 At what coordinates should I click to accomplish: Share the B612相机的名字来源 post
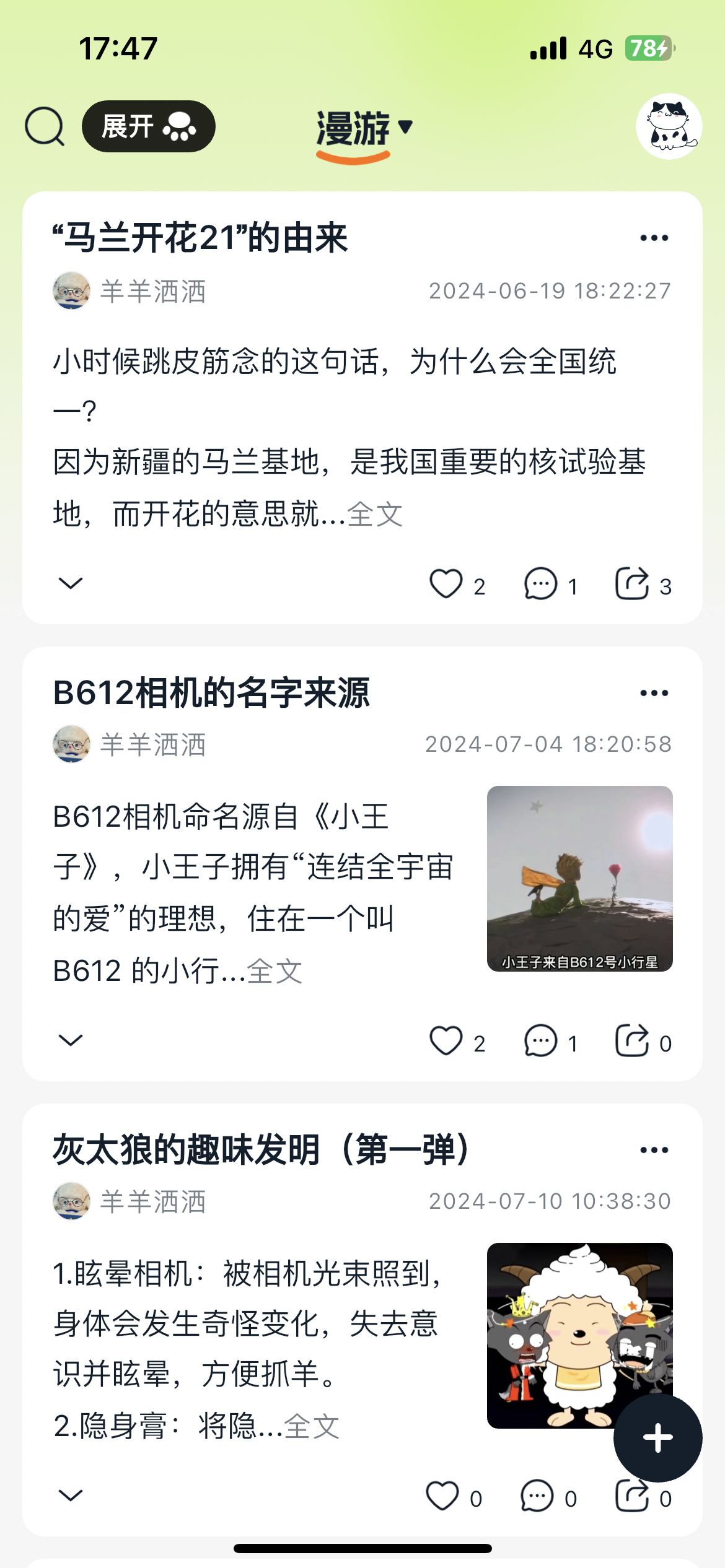(x=631, y=1040)
